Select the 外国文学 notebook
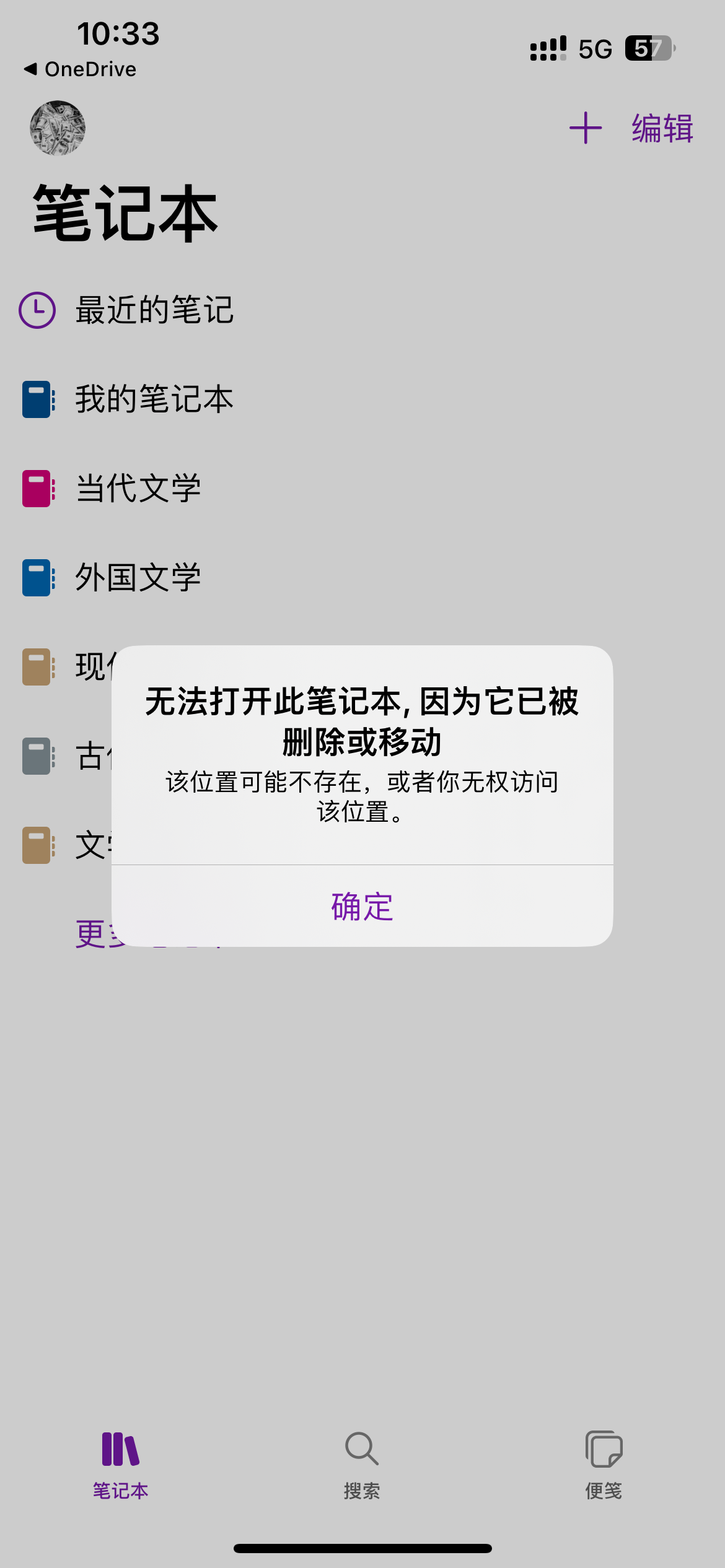725x1568 pixels. 138,577
